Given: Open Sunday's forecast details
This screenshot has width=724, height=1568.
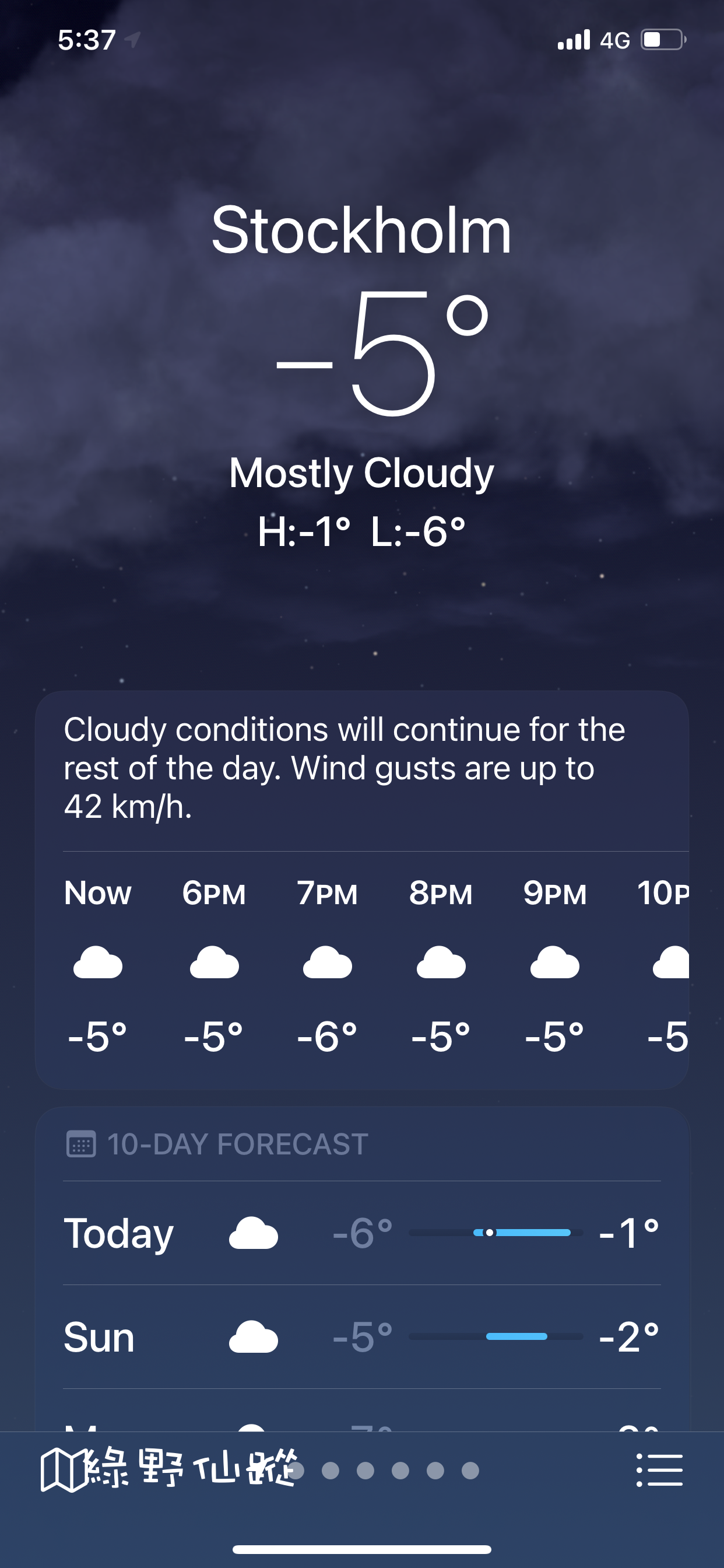Looking at the screenshot, I should tap(361, 1338).
